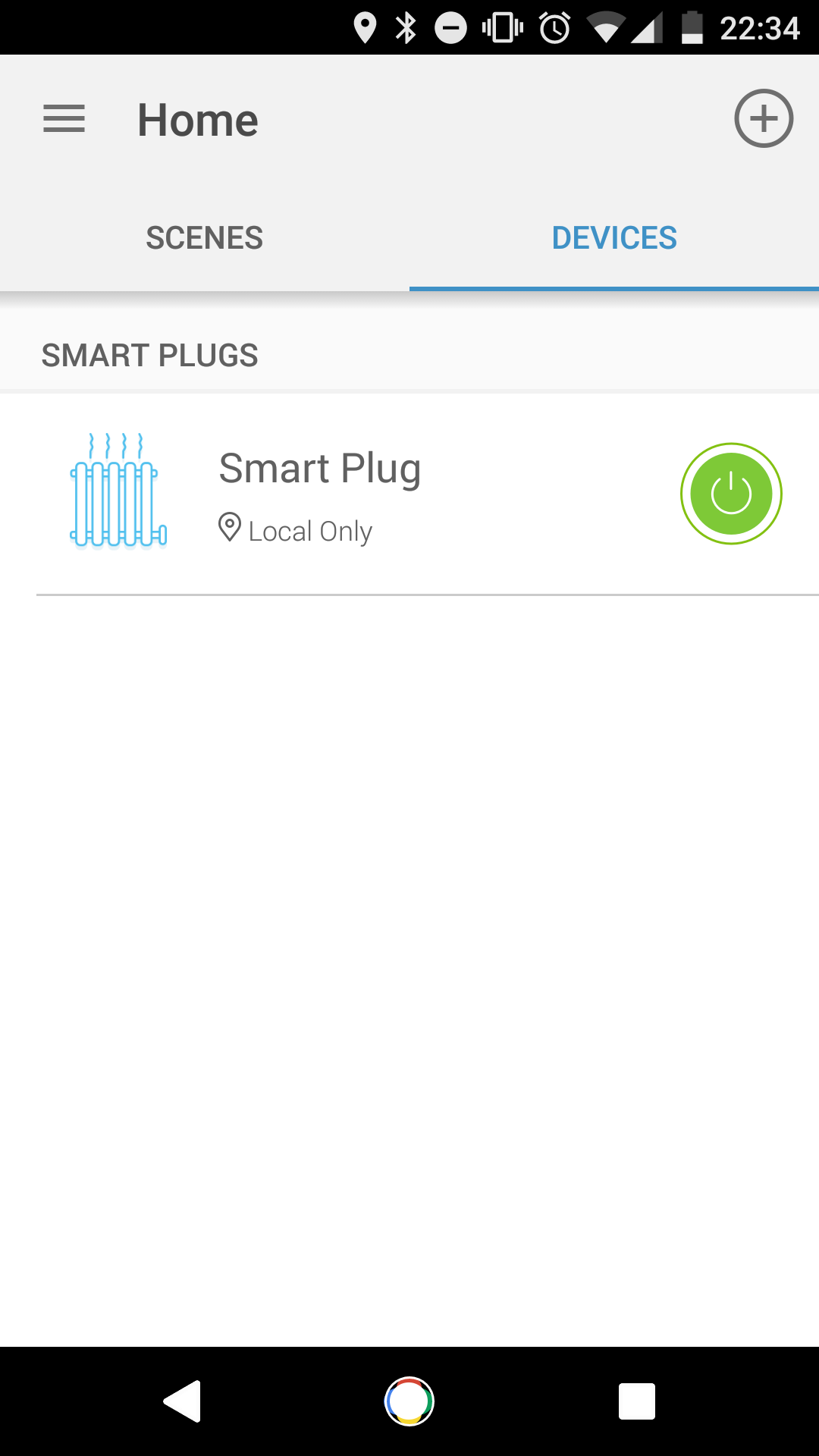819x1456 pixels.
Task: Go back using system back button
Action: (x=182, y=1401)
